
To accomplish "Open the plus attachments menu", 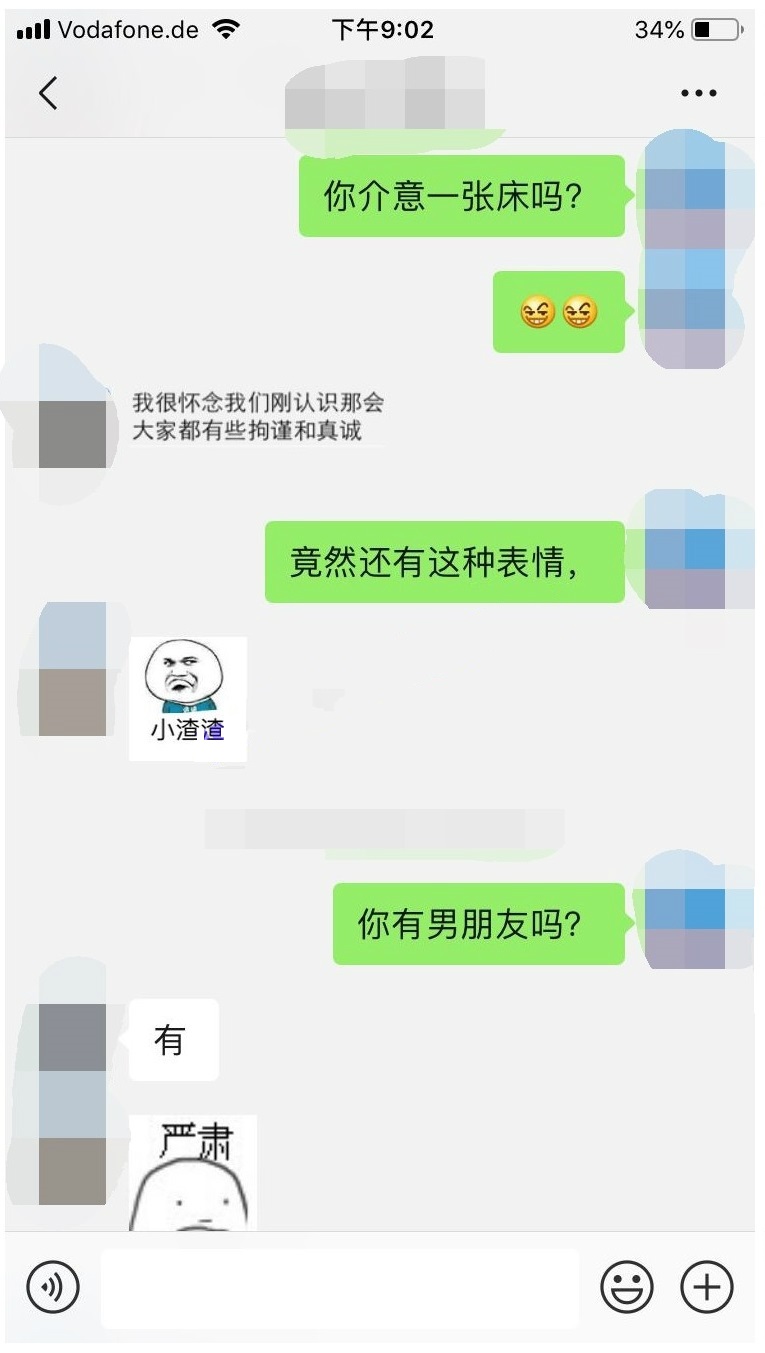I will click(707, 1287).
